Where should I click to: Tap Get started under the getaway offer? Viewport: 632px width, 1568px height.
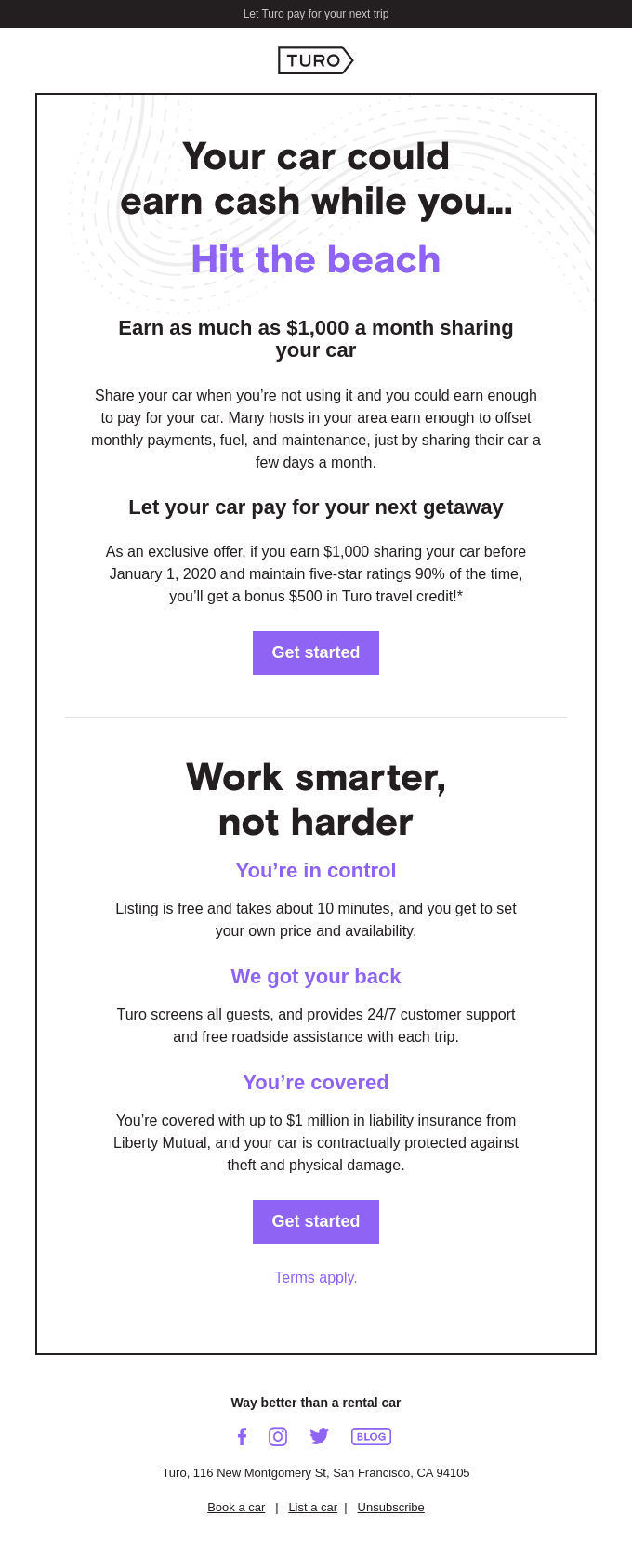[x=315, y=652]
